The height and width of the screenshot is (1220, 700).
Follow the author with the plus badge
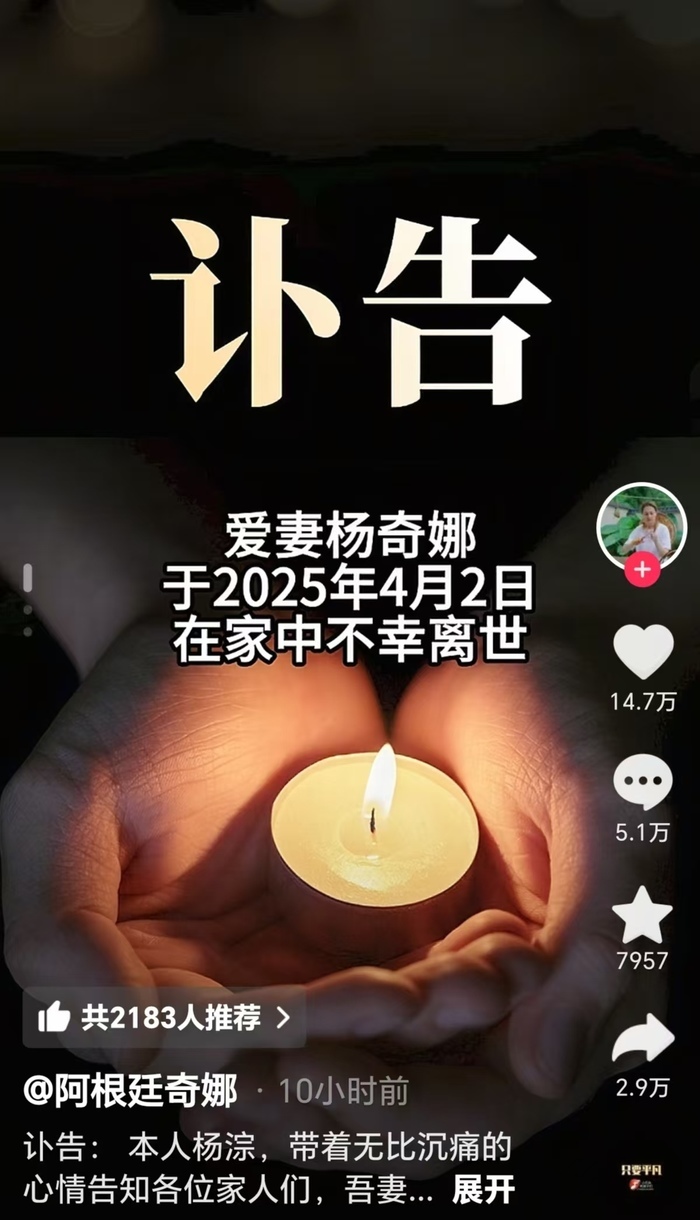pos(642,571)
